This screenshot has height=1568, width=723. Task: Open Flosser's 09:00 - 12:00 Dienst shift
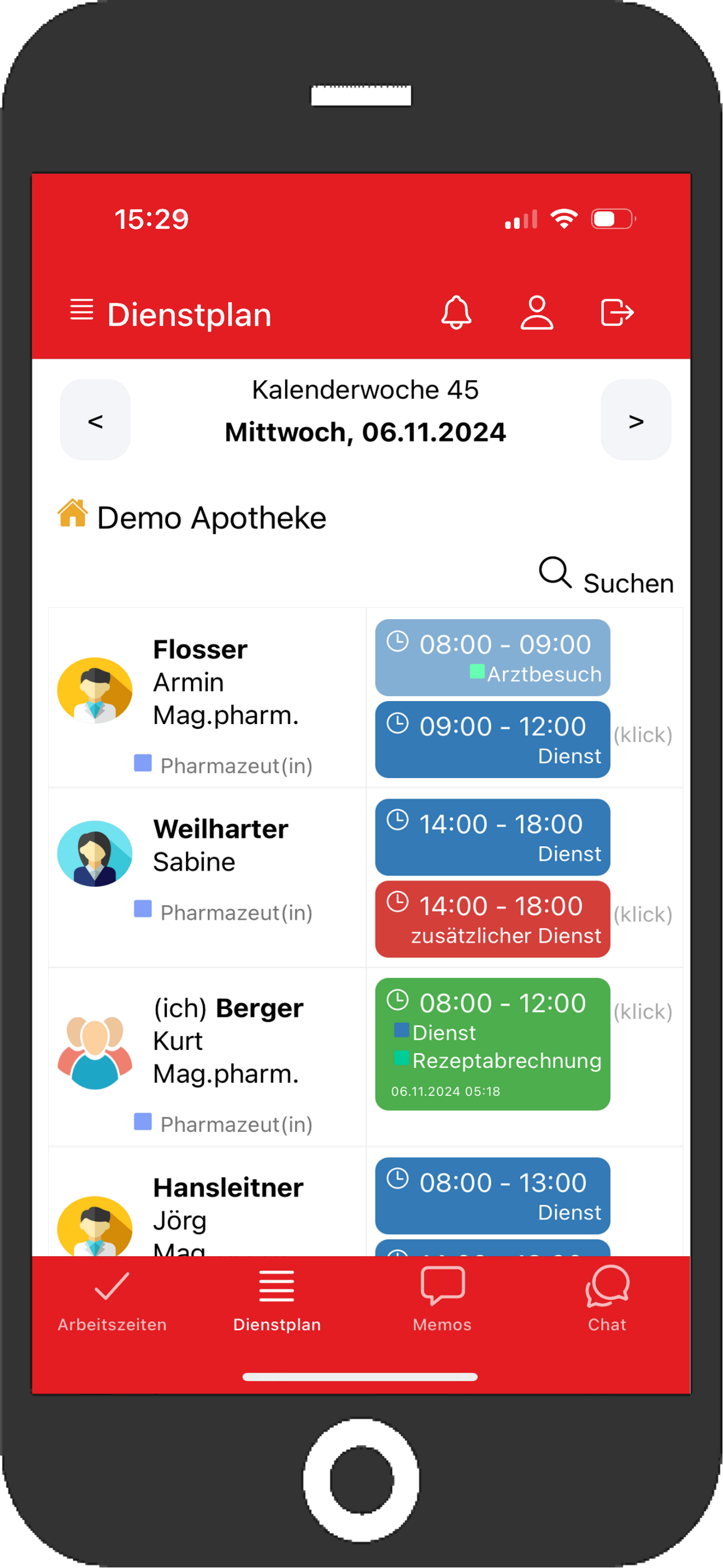coord(492,740)
